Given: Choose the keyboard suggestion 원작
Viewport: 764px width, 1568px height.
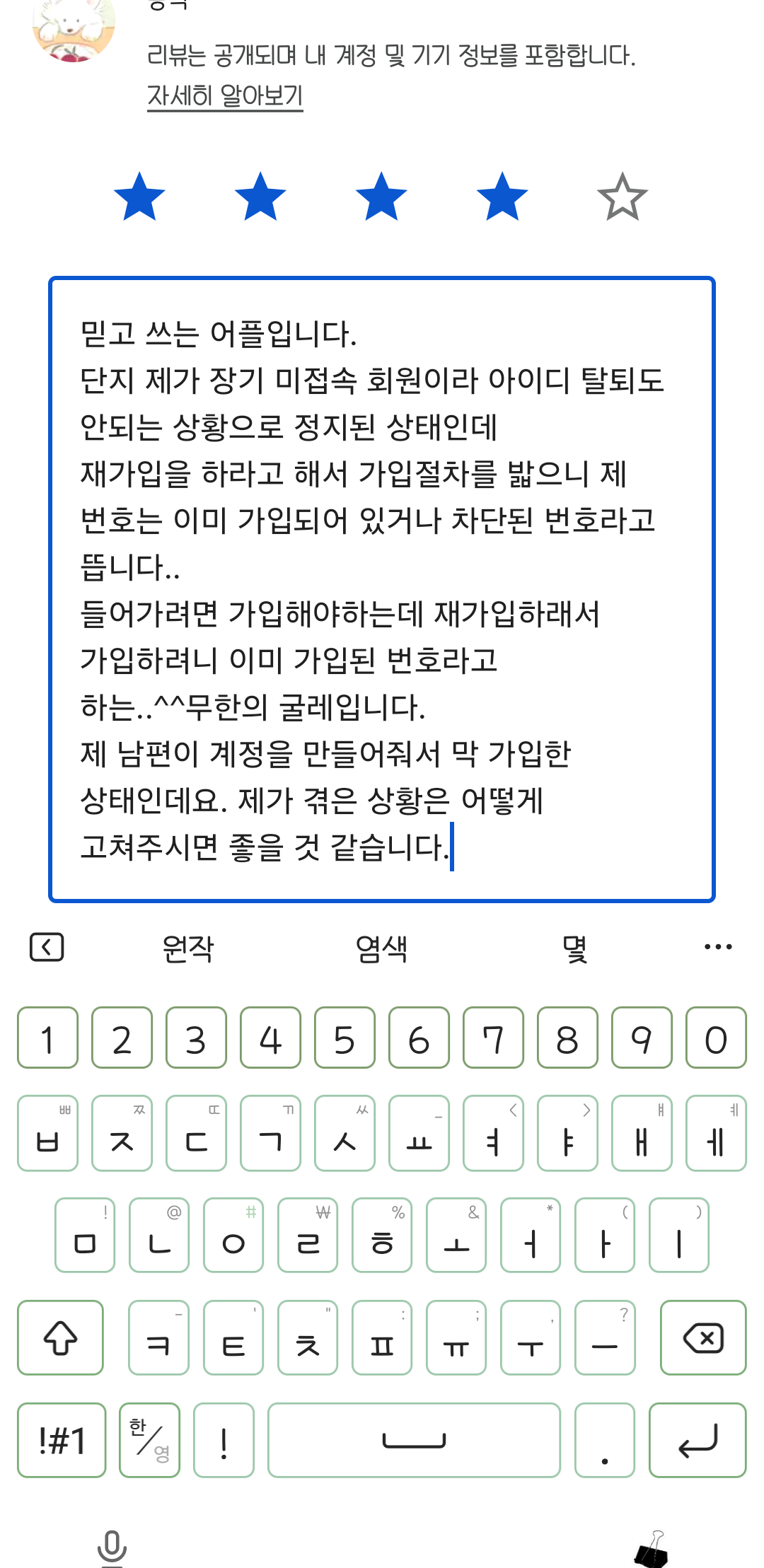Looking at the screenshot, I should tap(187, 948).
